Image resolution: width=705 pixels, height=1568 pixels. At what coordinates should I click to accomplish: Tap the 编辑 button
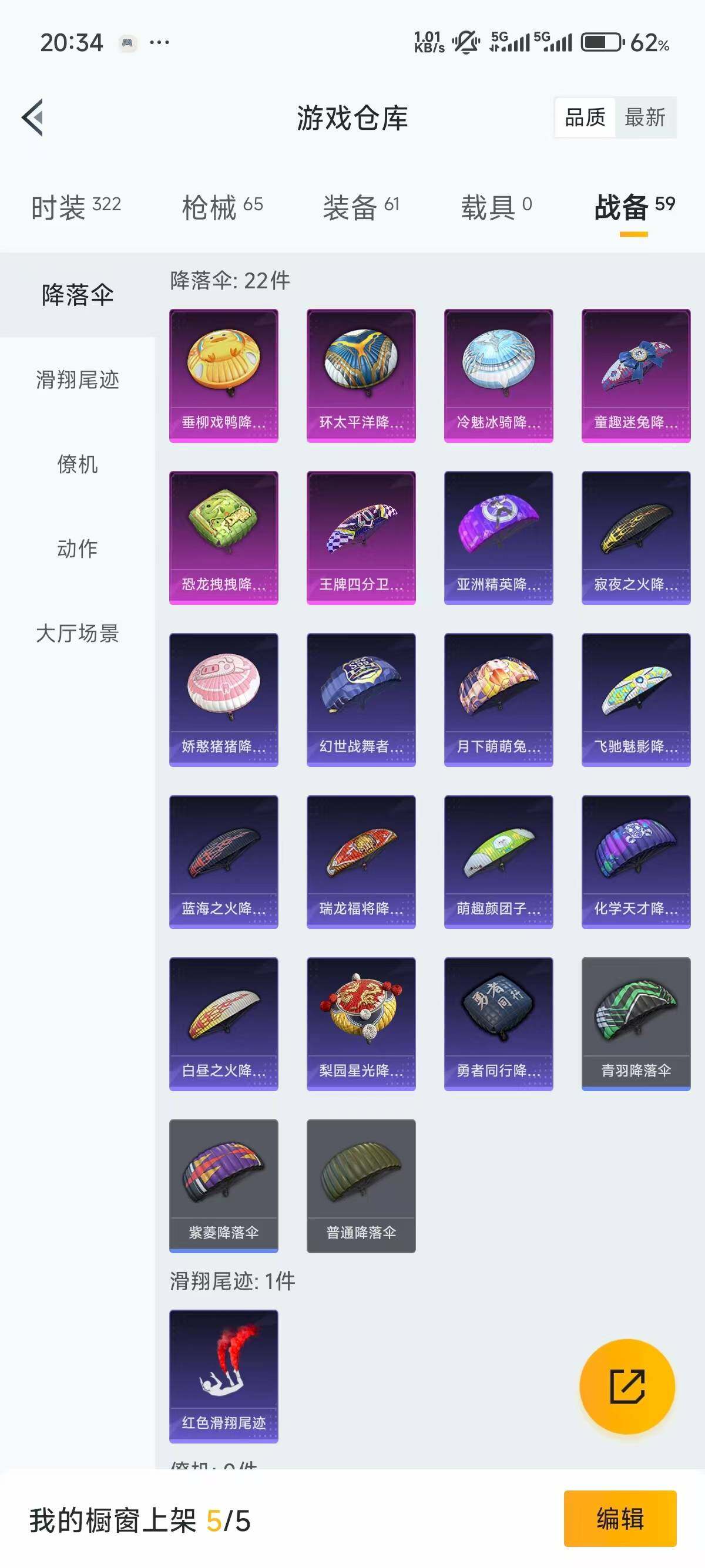[621, 1517]
